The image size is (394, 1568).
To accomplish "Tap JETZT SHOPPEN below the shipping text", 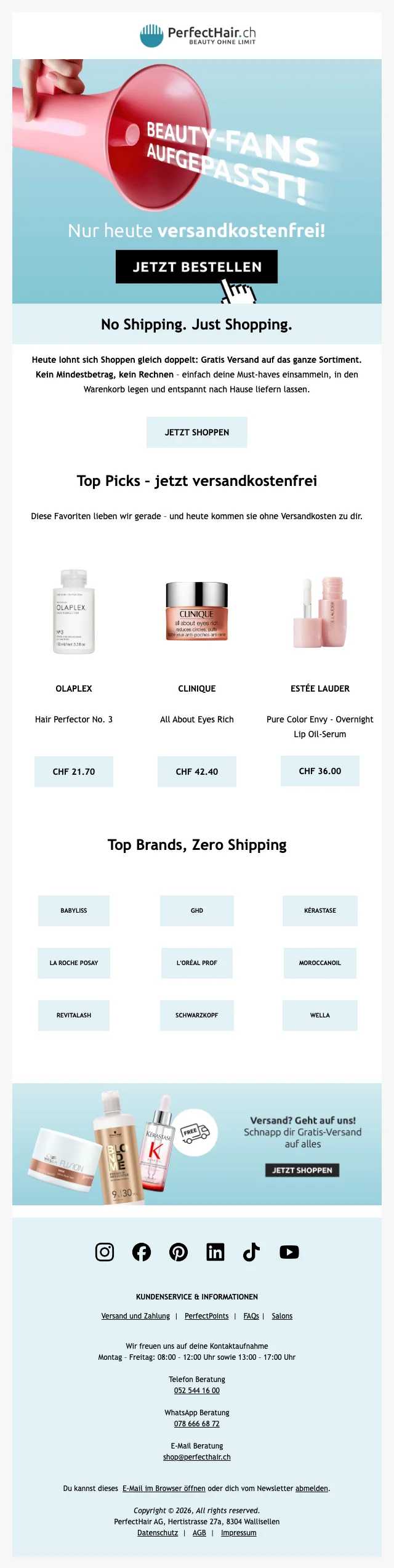I will (196, 432).
